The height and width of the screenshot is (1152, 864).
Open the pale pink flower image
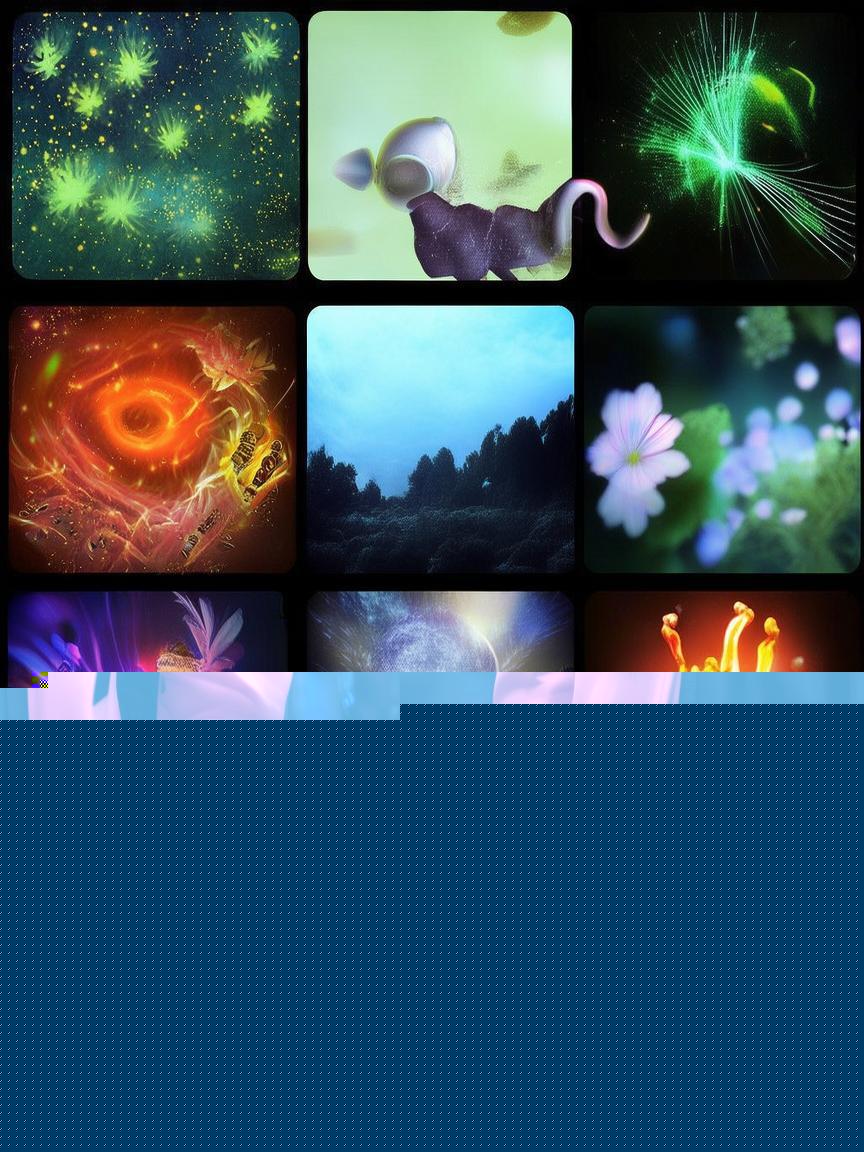pos(722,439)
